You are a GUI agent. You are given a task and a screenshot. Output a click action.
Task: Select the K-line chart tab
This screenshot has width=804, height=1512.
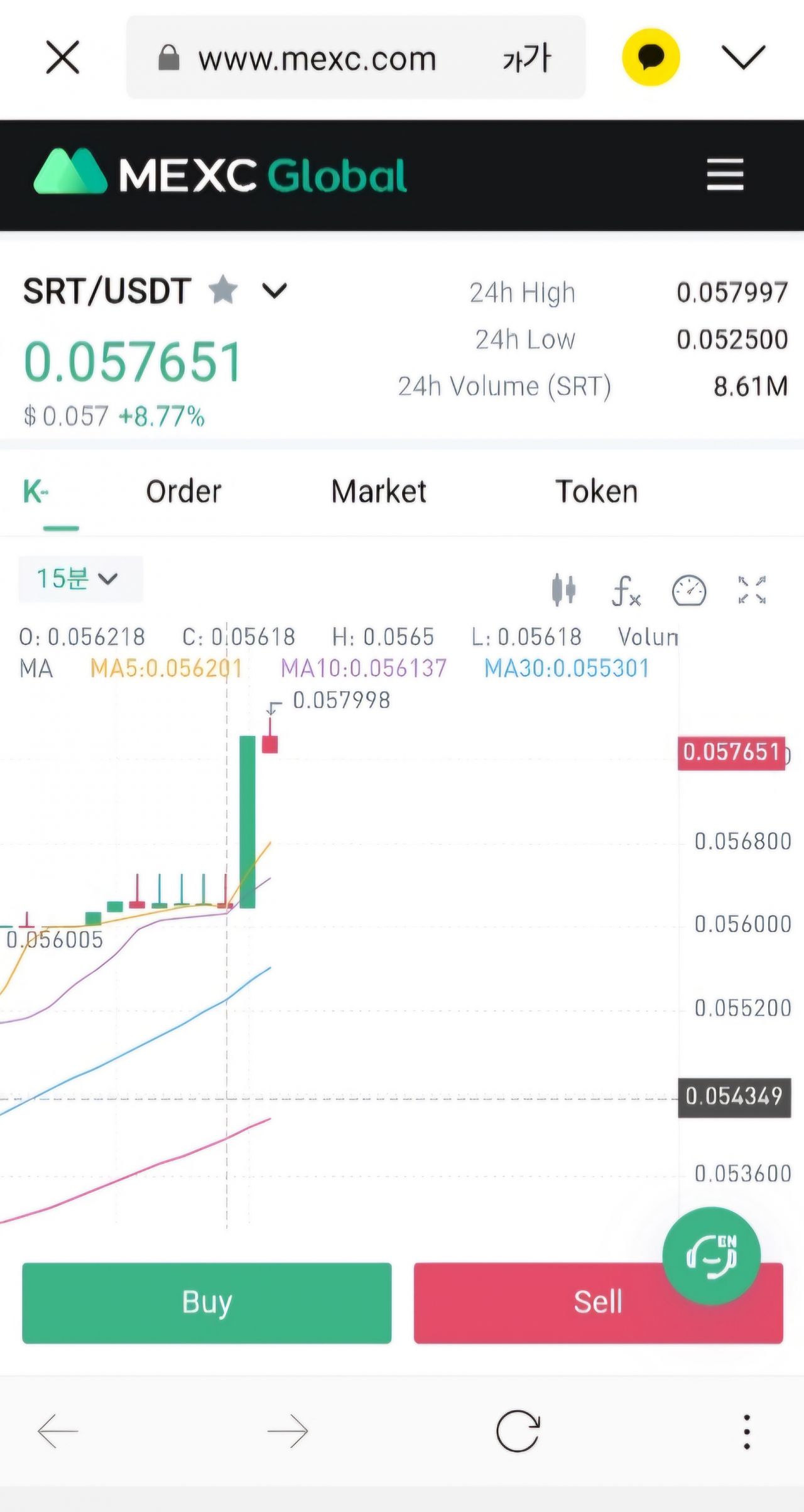(x=36, y=491)
